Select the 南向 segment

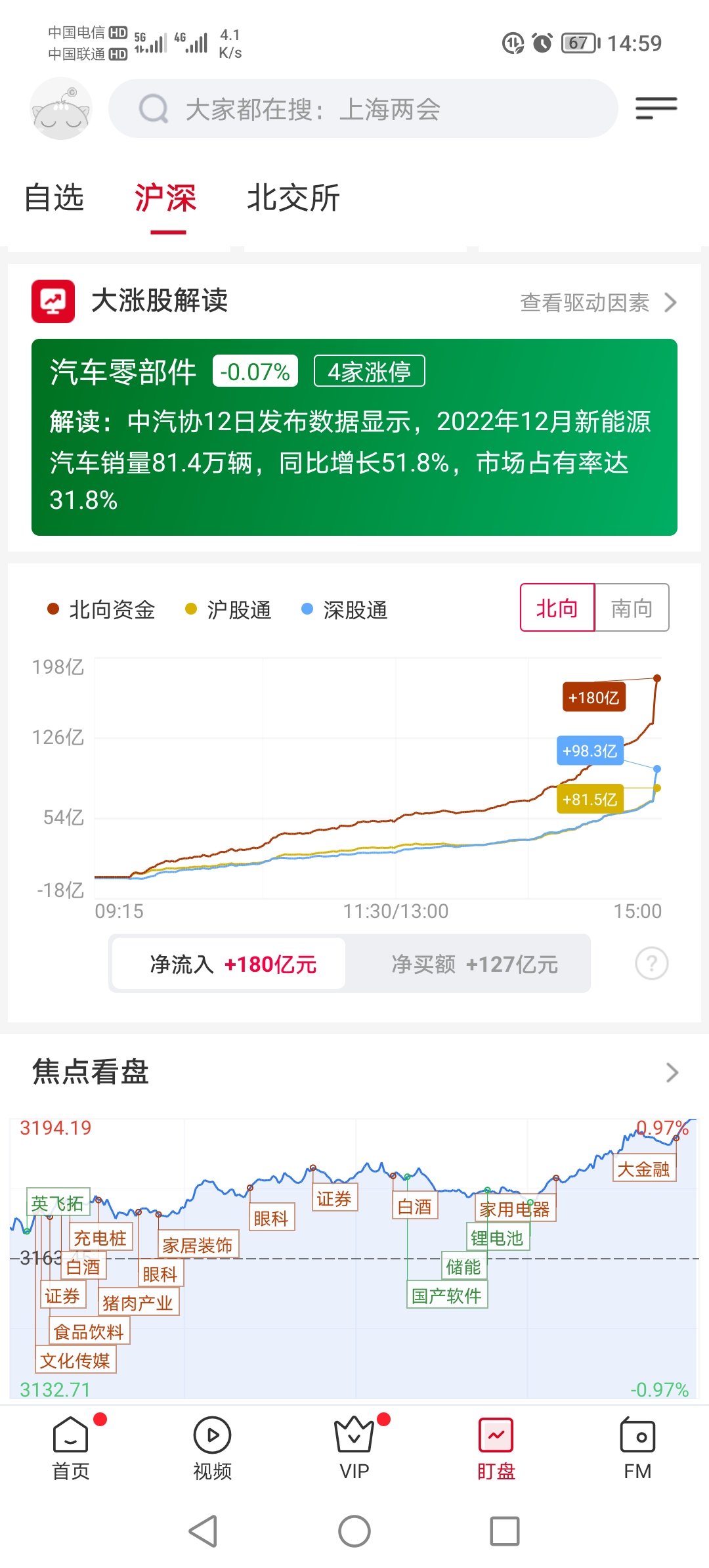pos(632,608)
